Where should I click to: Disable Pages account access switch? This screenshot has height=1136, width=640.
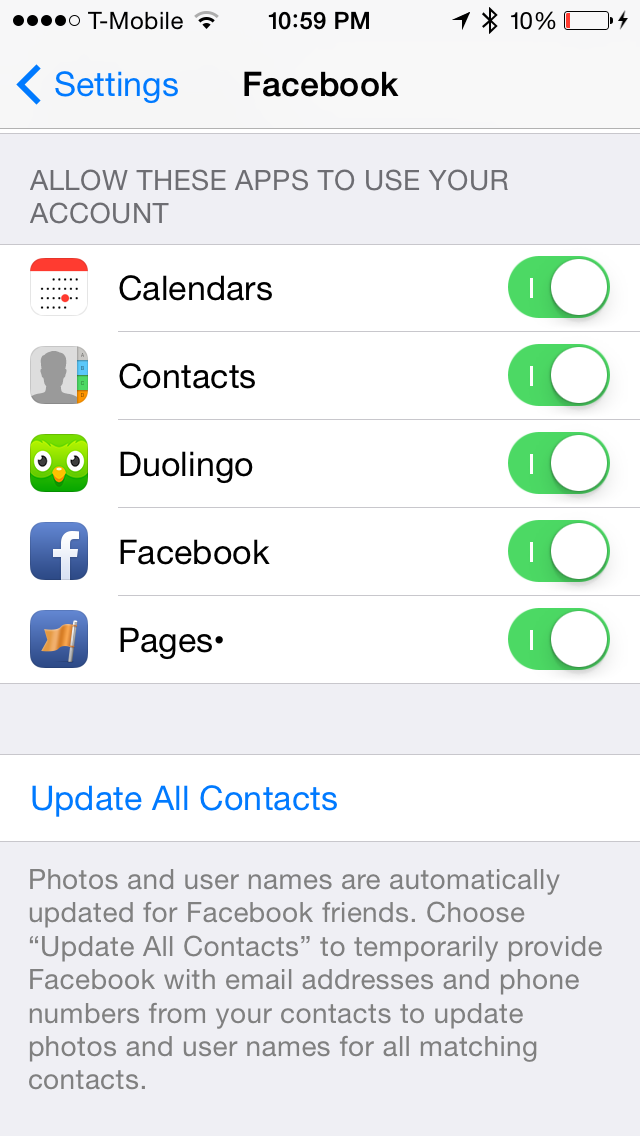(559, 640)
